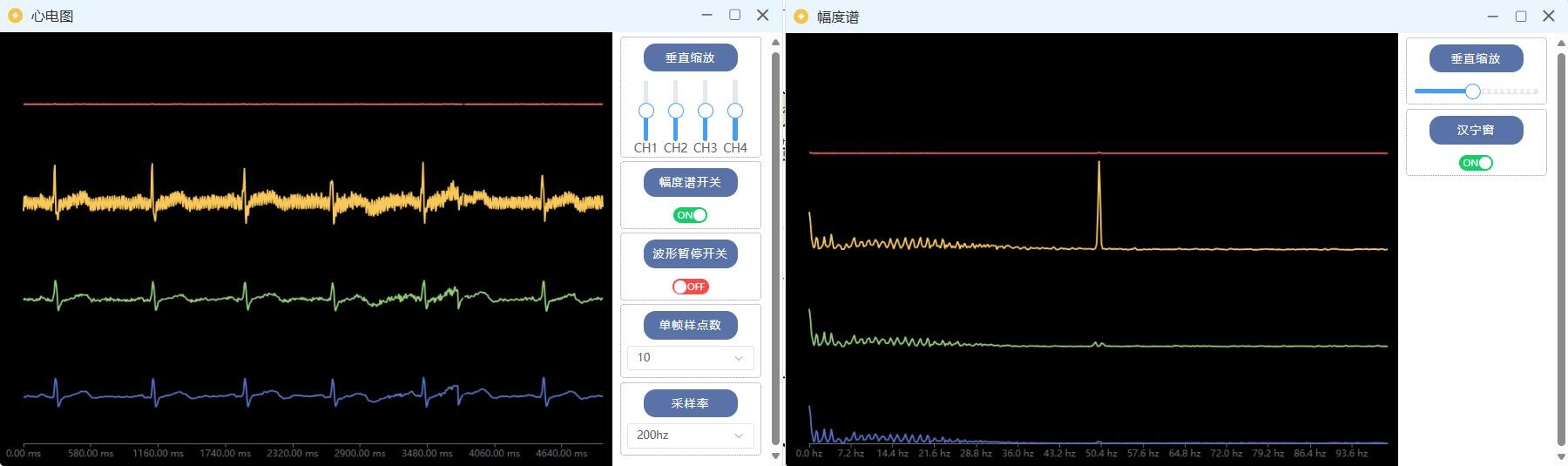Maximize the 心电图 window

[x=734, y=15]
